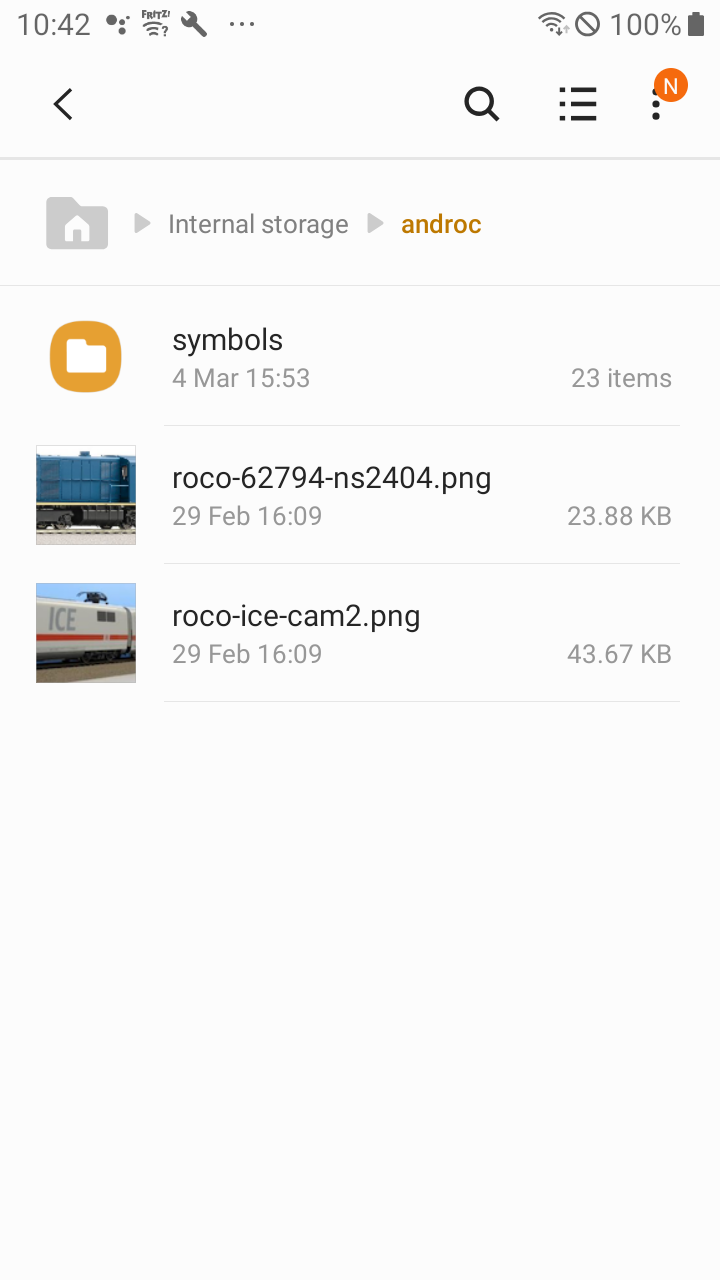The image size is (720, 1280).
Task: Open the more options menu
Action: [x=656, y=104]
